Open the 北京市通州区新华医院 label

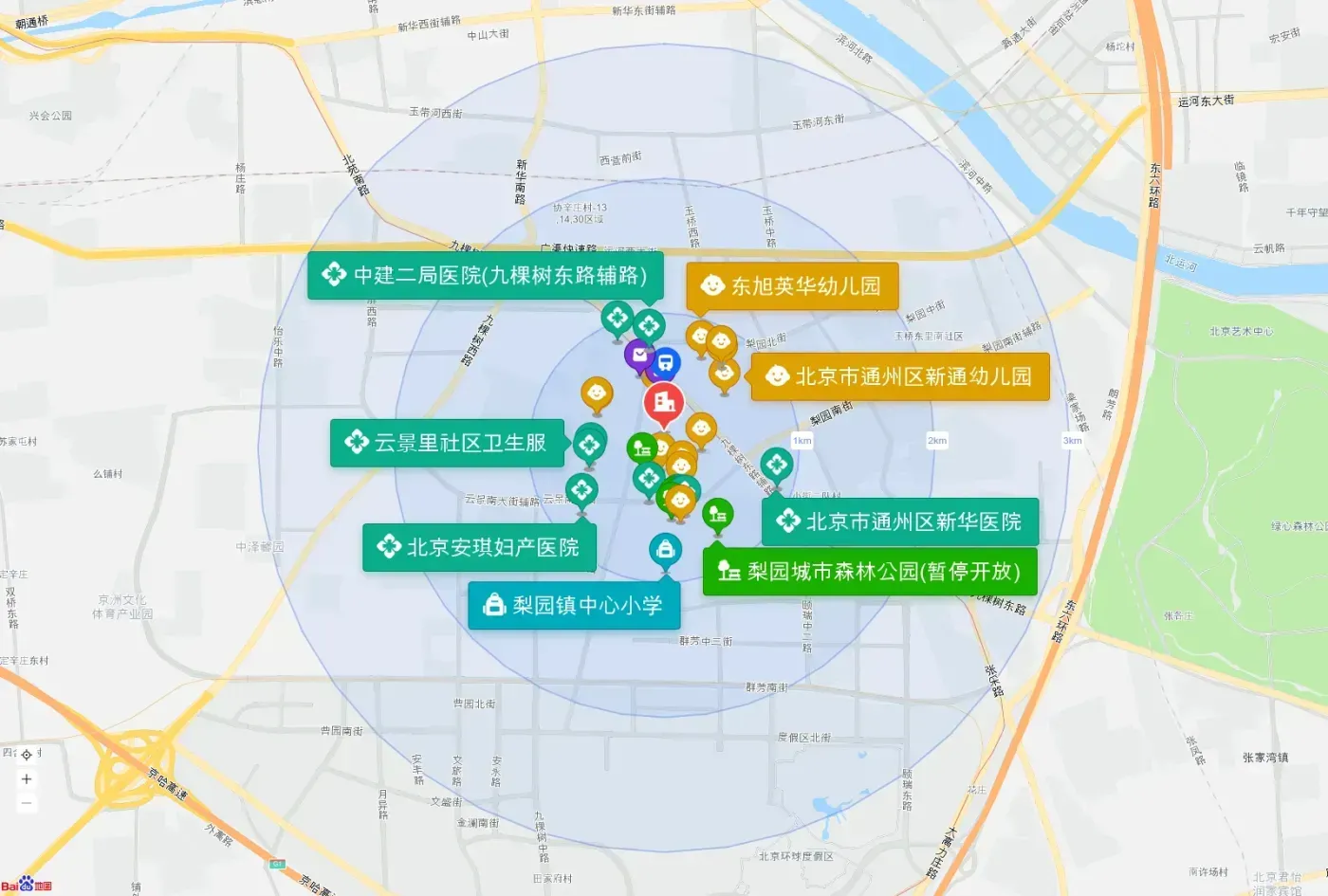tap(900, 521)
